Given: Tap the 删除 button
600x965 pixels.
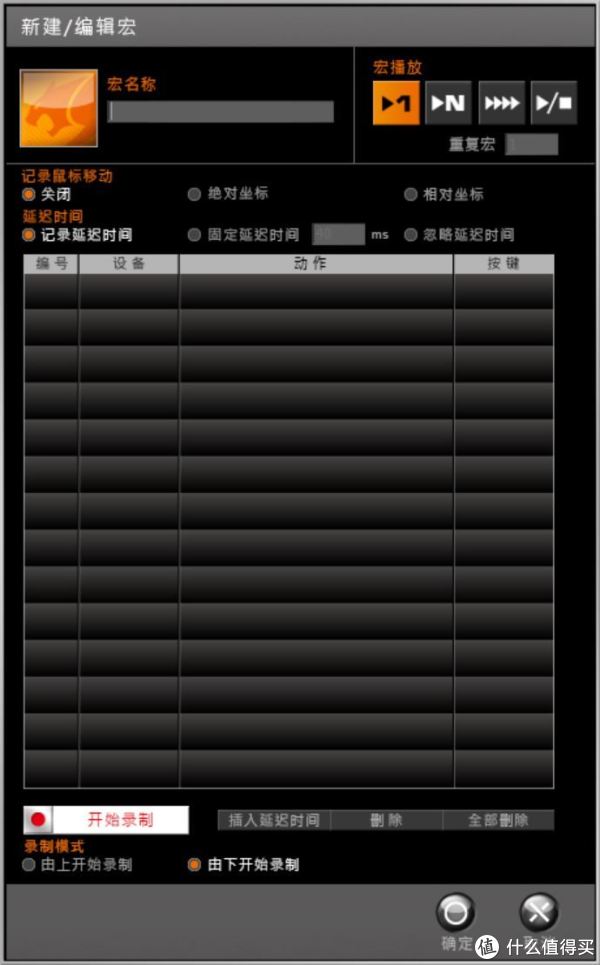Looking at the screenshot, I should click(386, 820).
